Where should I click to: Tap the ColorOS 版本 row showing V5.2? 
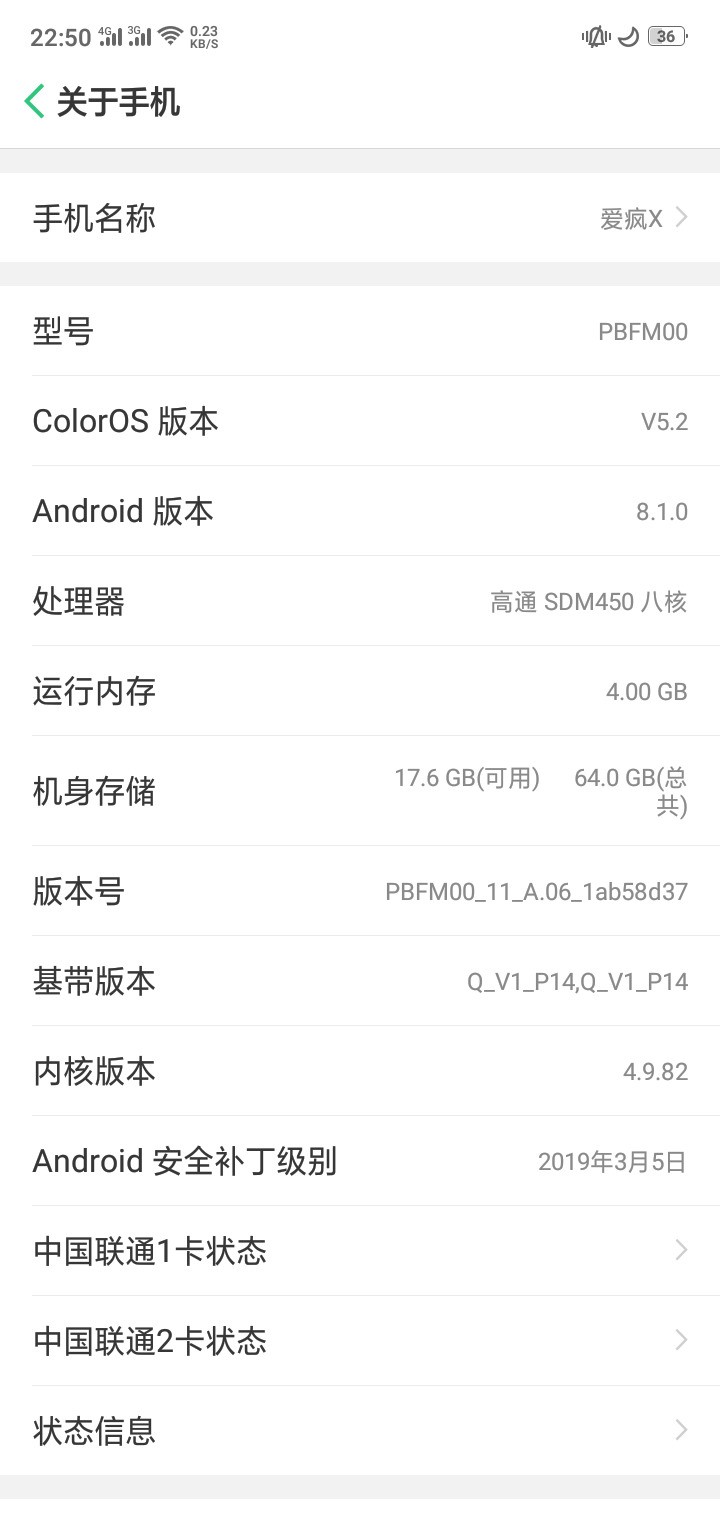(360, 420)
